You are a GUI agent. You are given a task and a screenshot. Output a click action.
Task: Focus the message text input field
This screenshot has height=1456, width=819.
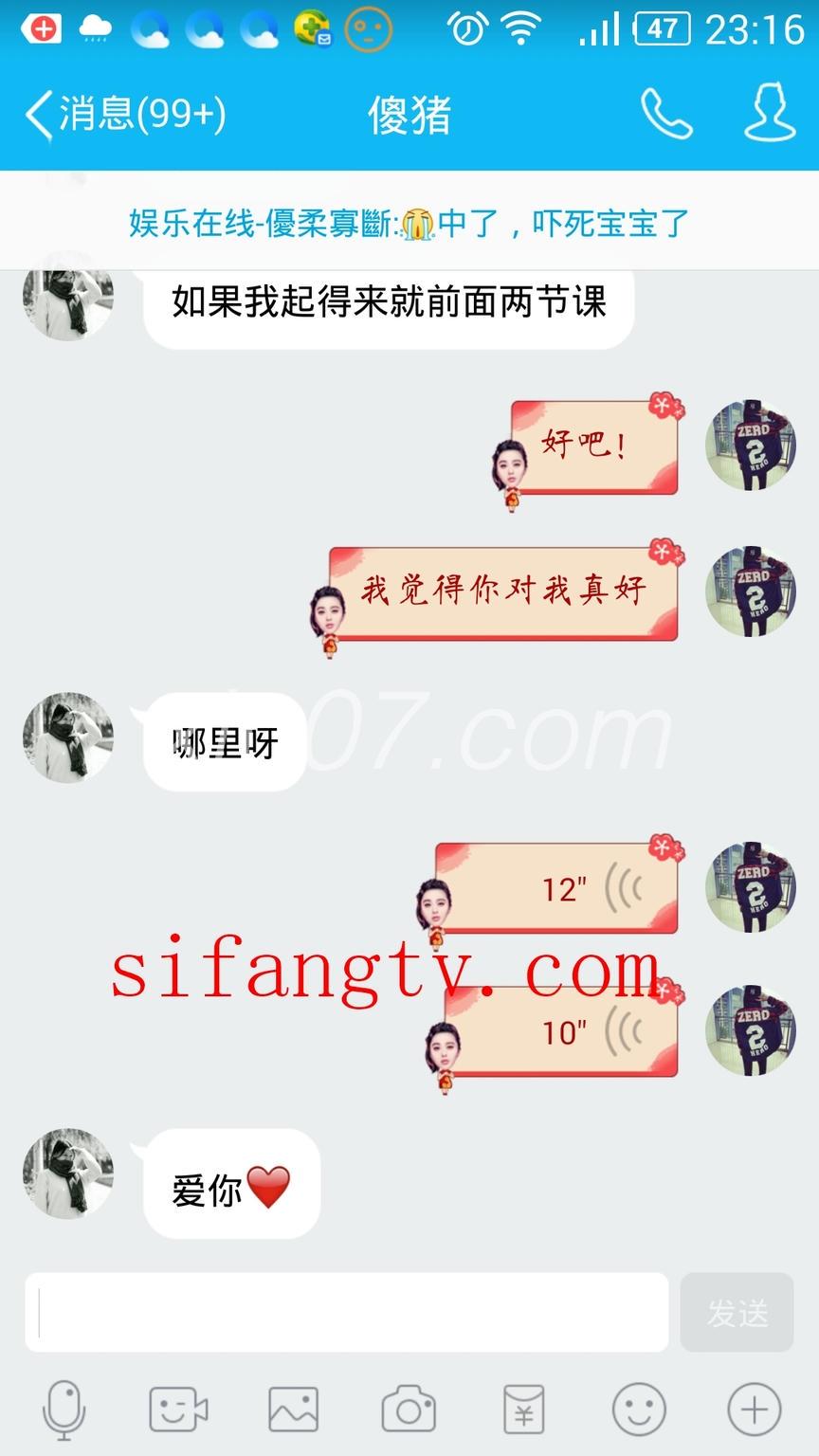coord(347,1313)
